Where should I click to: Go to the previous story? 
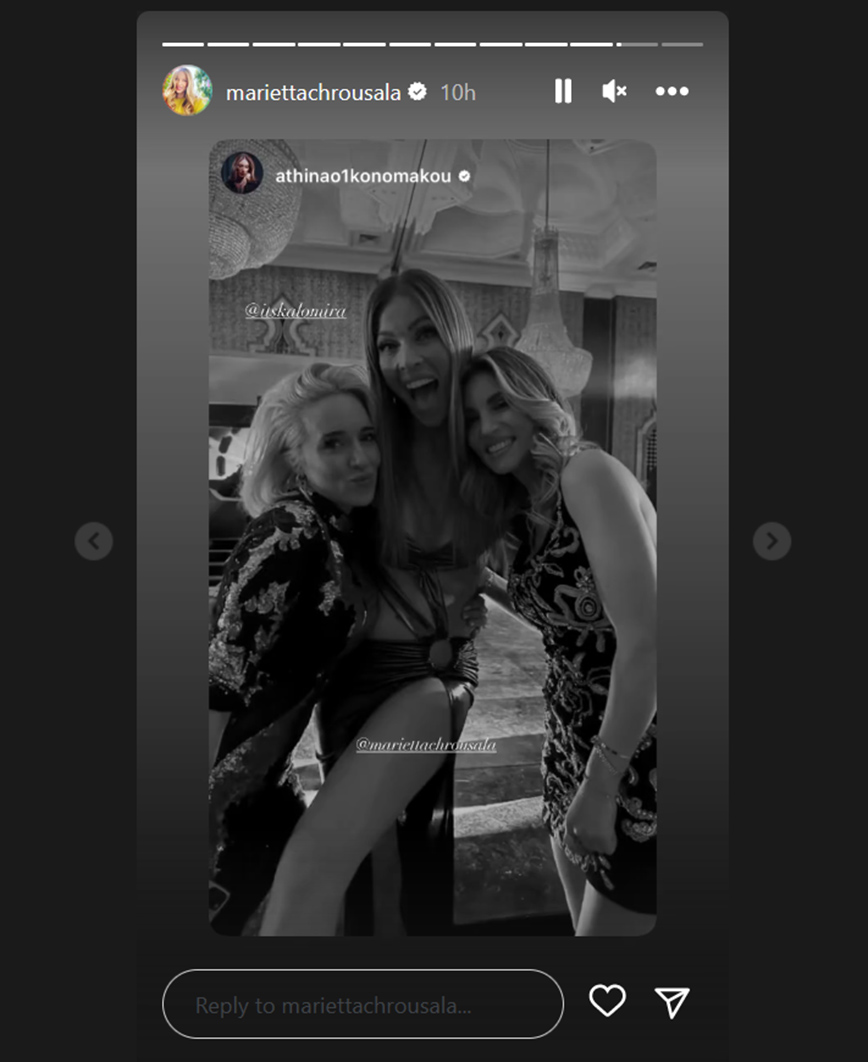93,541
